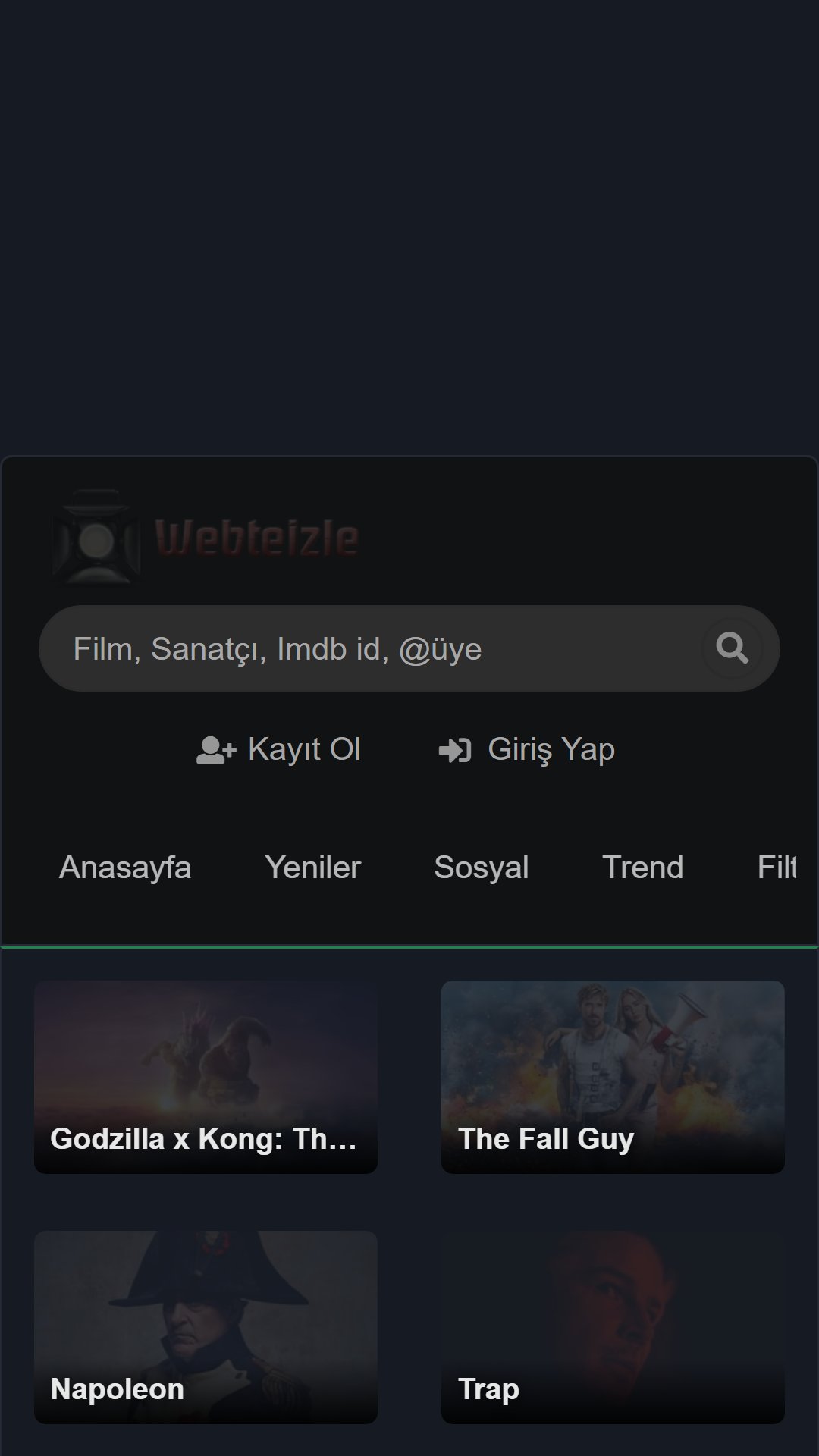Viewport: 819px width, 1456px height.
Task: Open the Napoleon movie card
Action: point(206,1327)
